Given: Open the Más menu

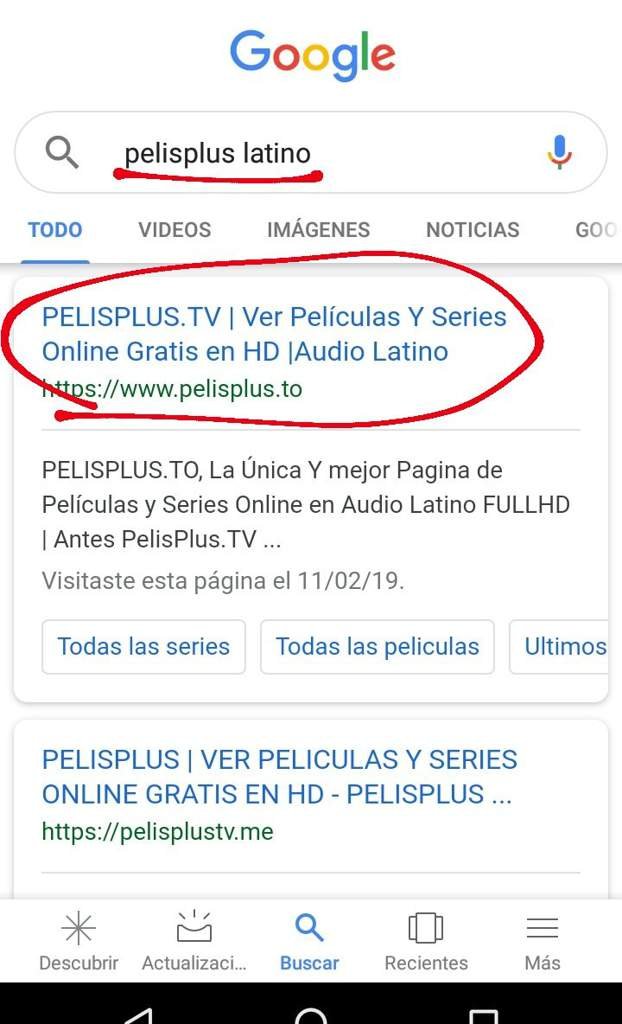Looking at the screenshot, I should [542, 941].
